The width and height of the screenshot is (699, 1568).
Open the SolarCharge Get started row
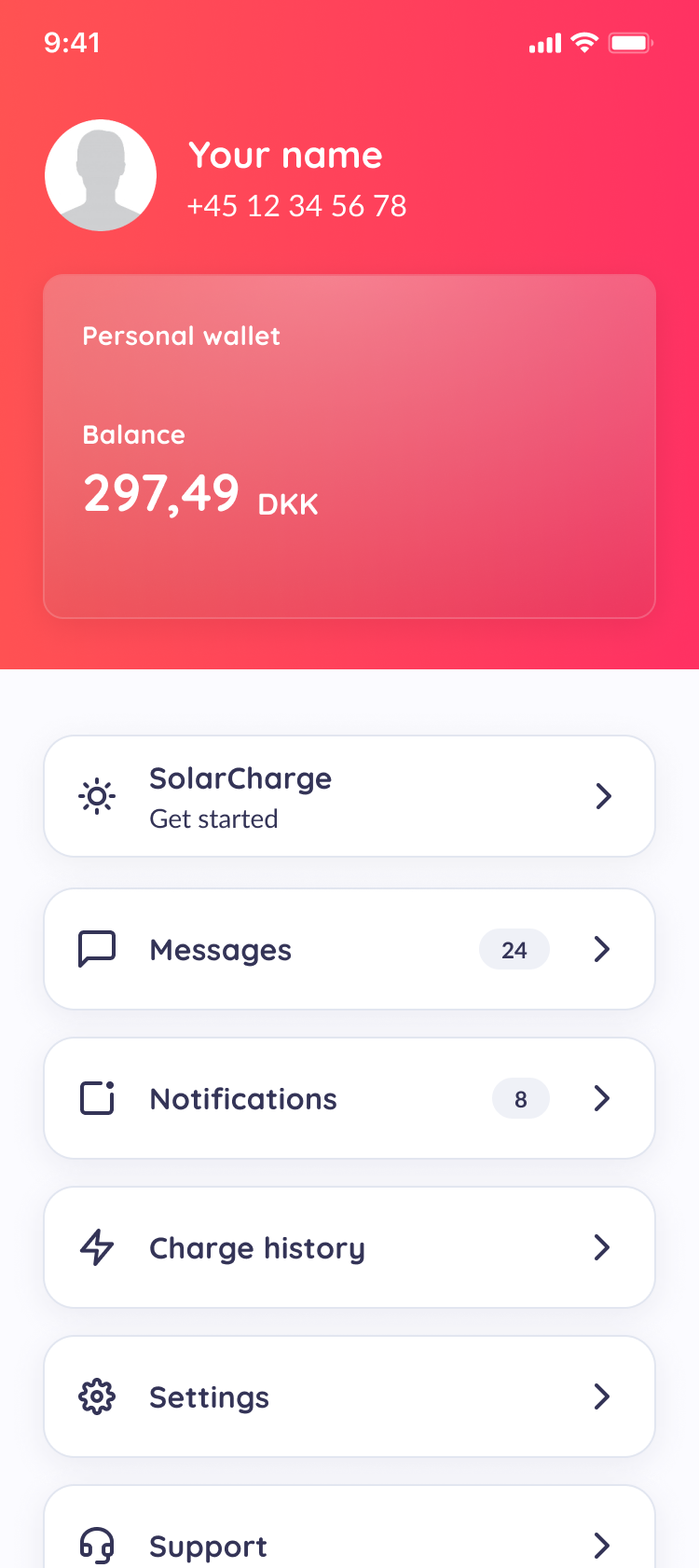[349, 796]
